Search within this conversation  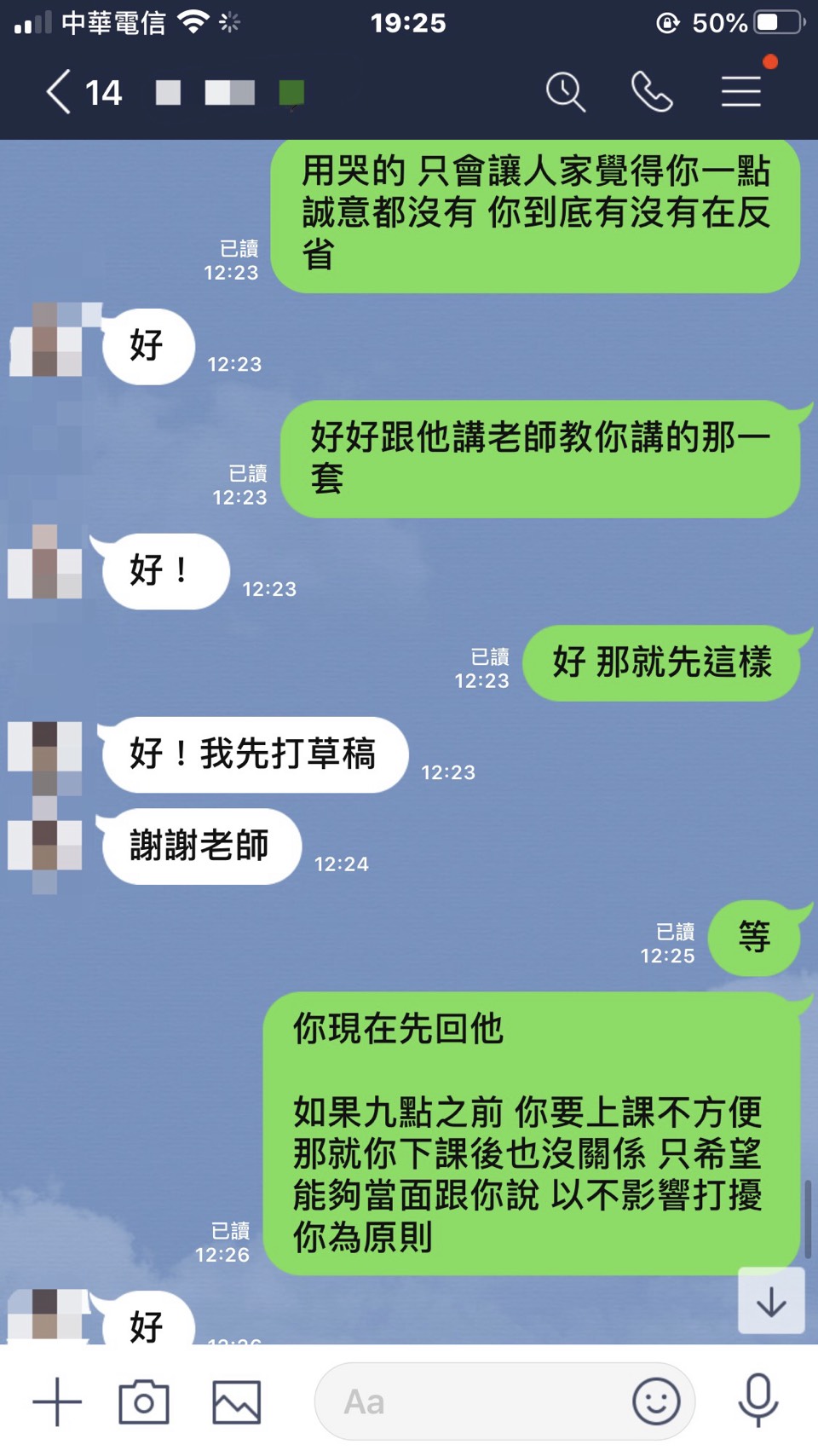click(565, 92)
